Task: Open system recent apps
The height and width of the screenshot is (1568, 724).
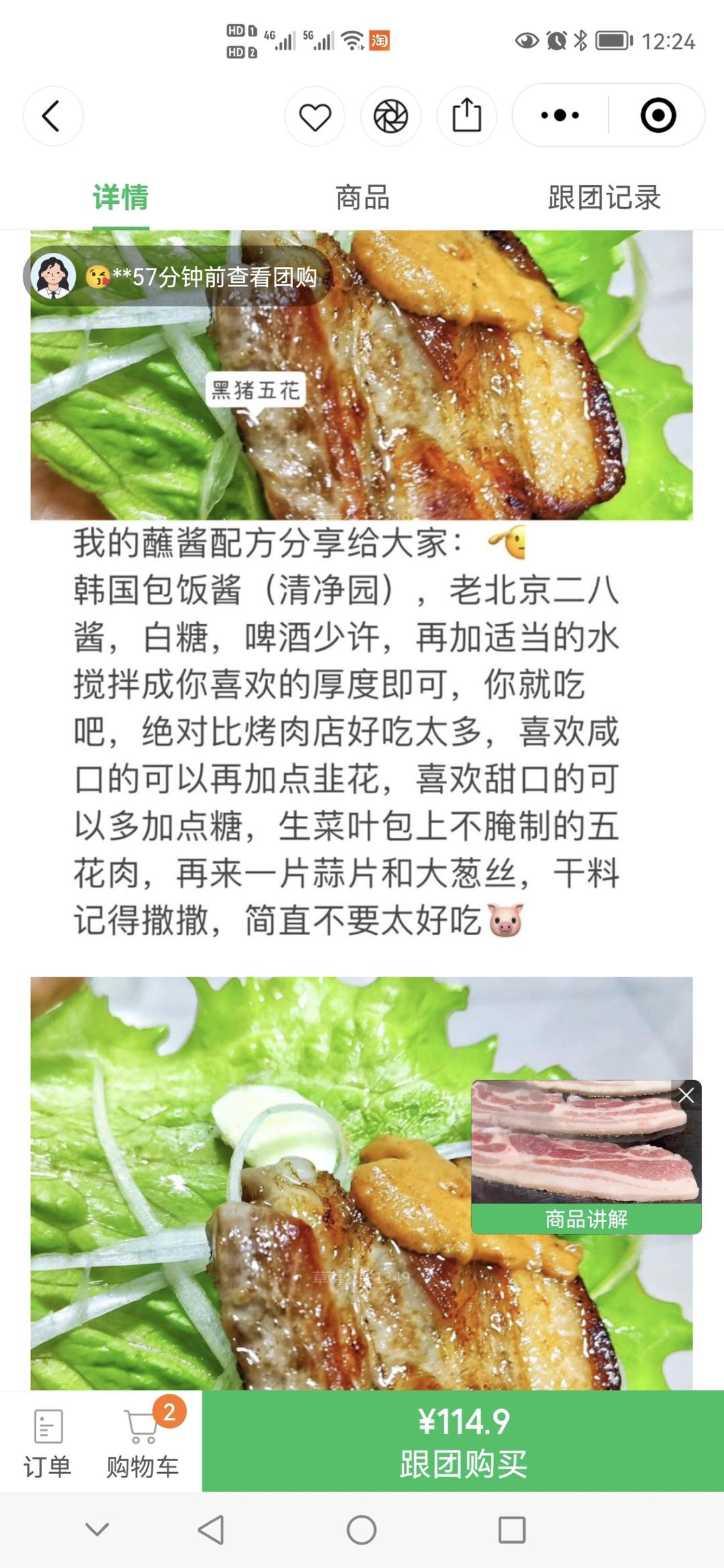Action: [511, 1530]
